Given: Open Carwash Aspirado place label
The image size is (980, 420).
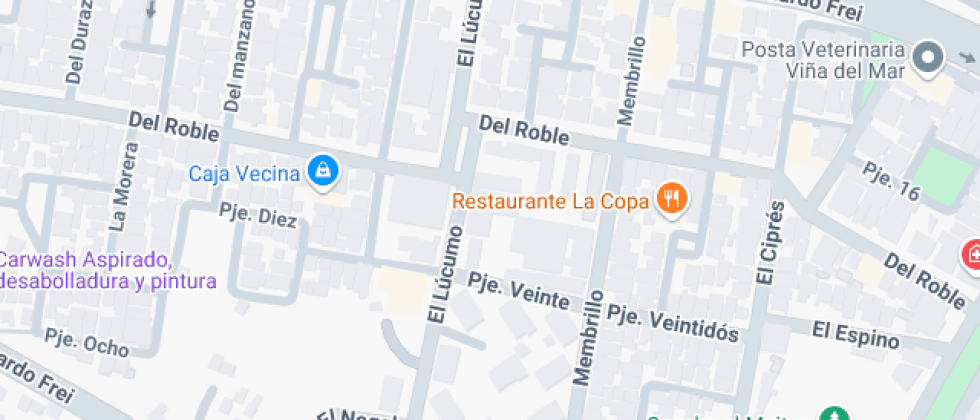Looking at the screenshot, I should click(x=106, y=270).
